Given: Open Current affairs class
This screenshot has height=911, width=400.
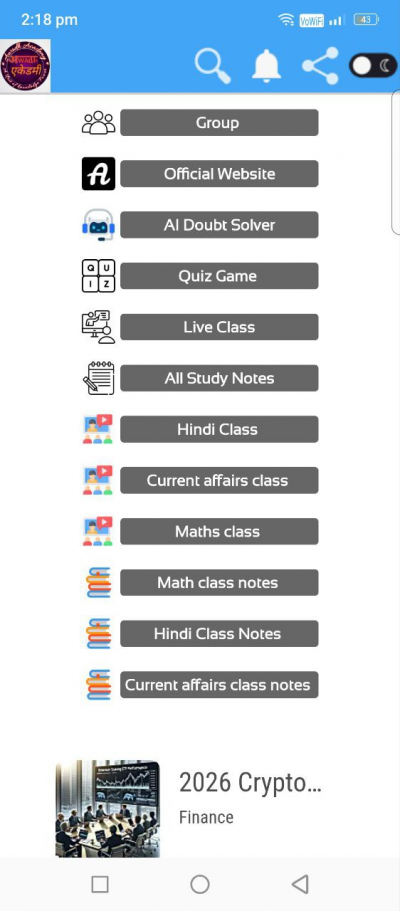Looking at the screenshot, I should tap(219, 480).
